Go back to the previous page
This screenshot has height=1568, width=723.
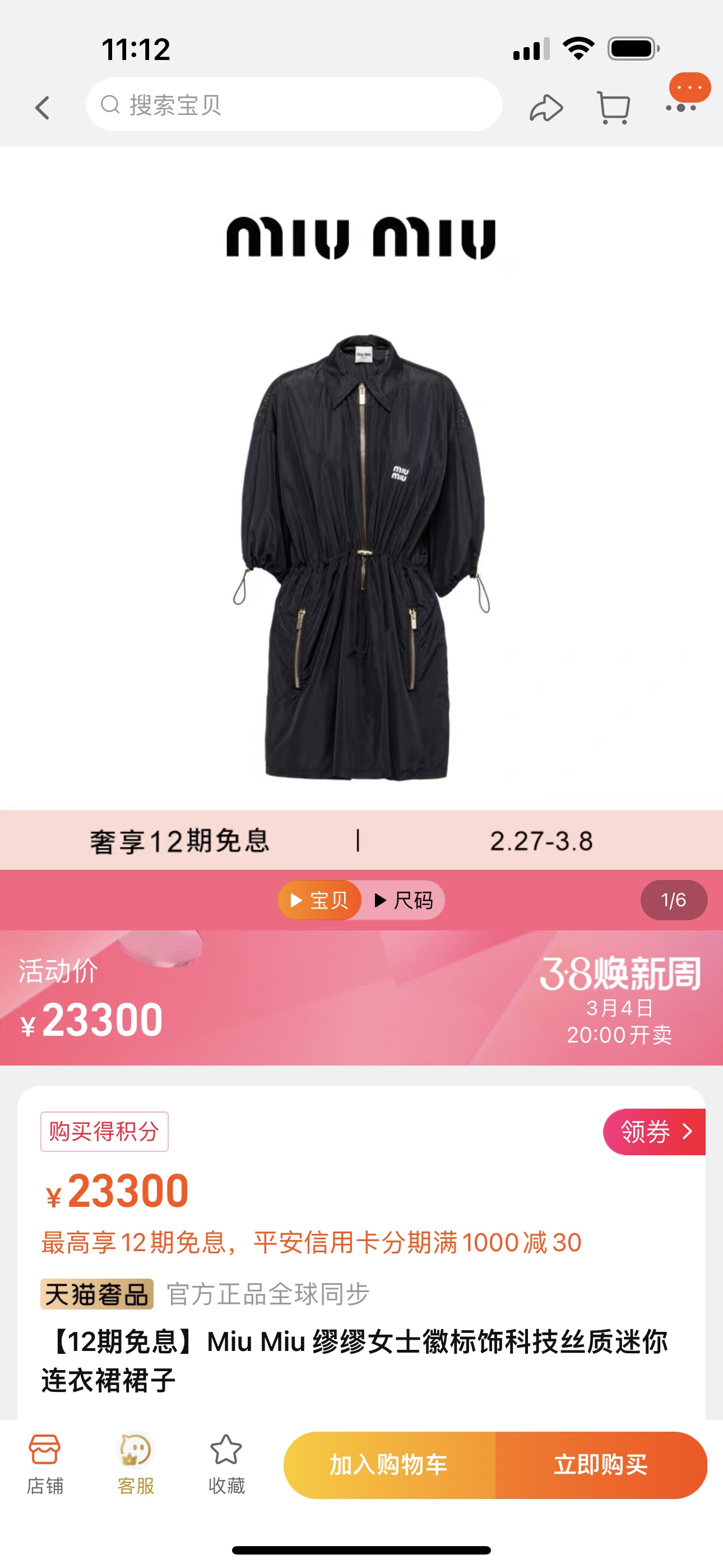click(43, 108)
